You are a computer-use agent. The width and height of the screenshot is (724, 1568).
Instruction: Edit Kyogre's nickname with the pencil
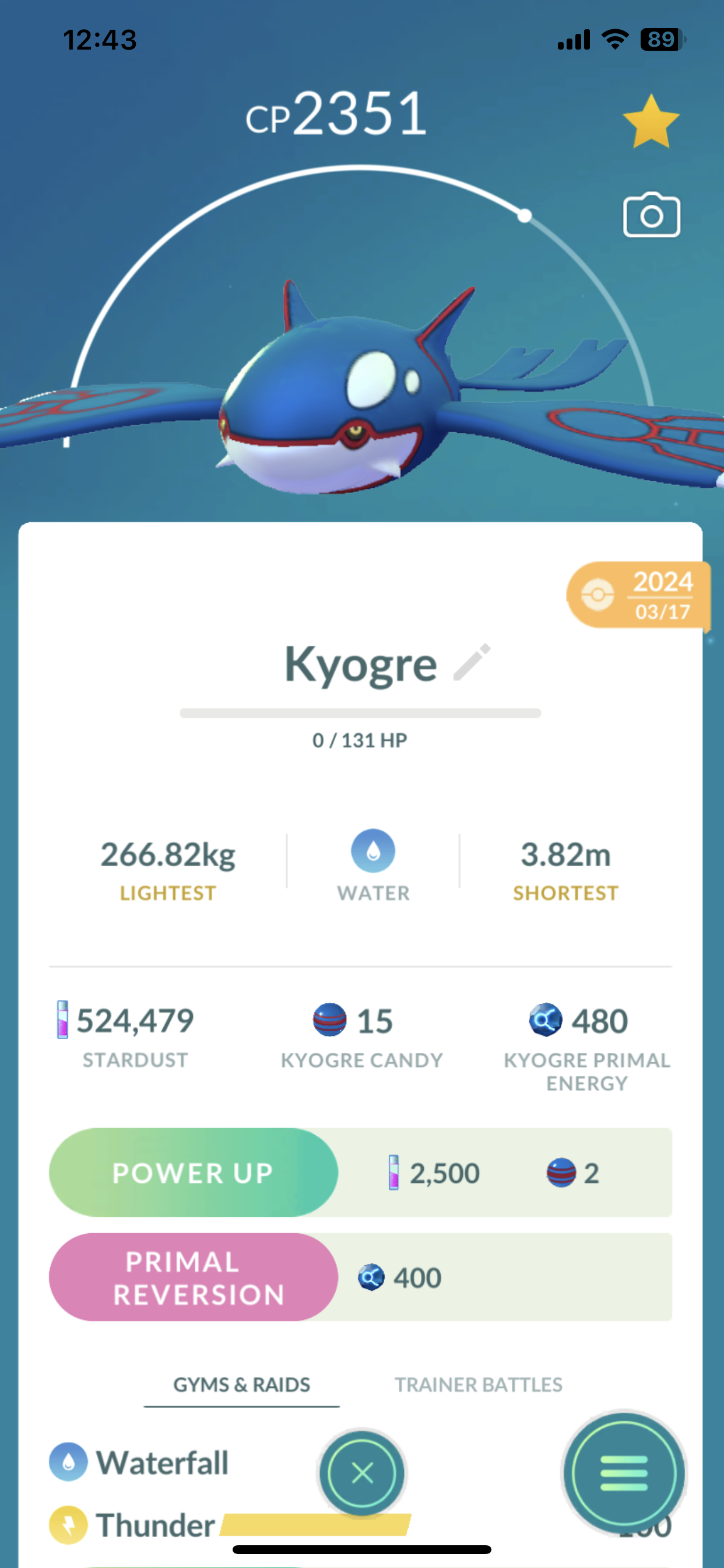[x=472, y=662]
